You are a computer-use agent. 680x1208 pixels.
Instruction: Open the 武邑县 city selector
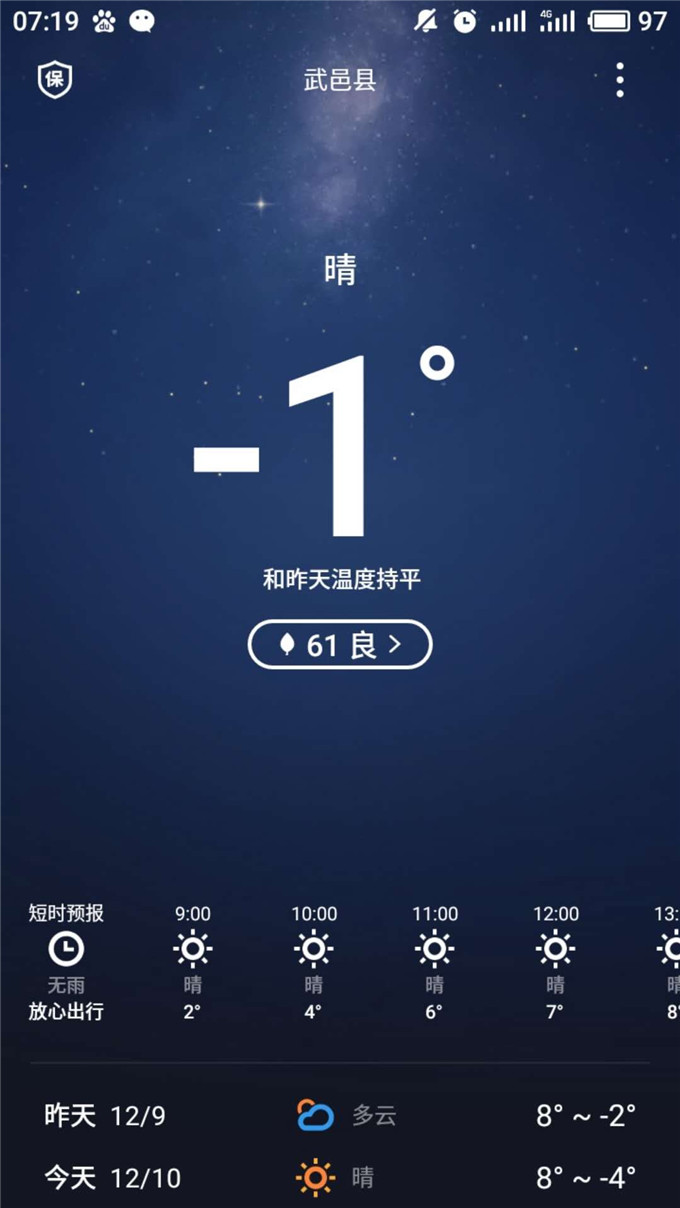(x=340, y=80)
